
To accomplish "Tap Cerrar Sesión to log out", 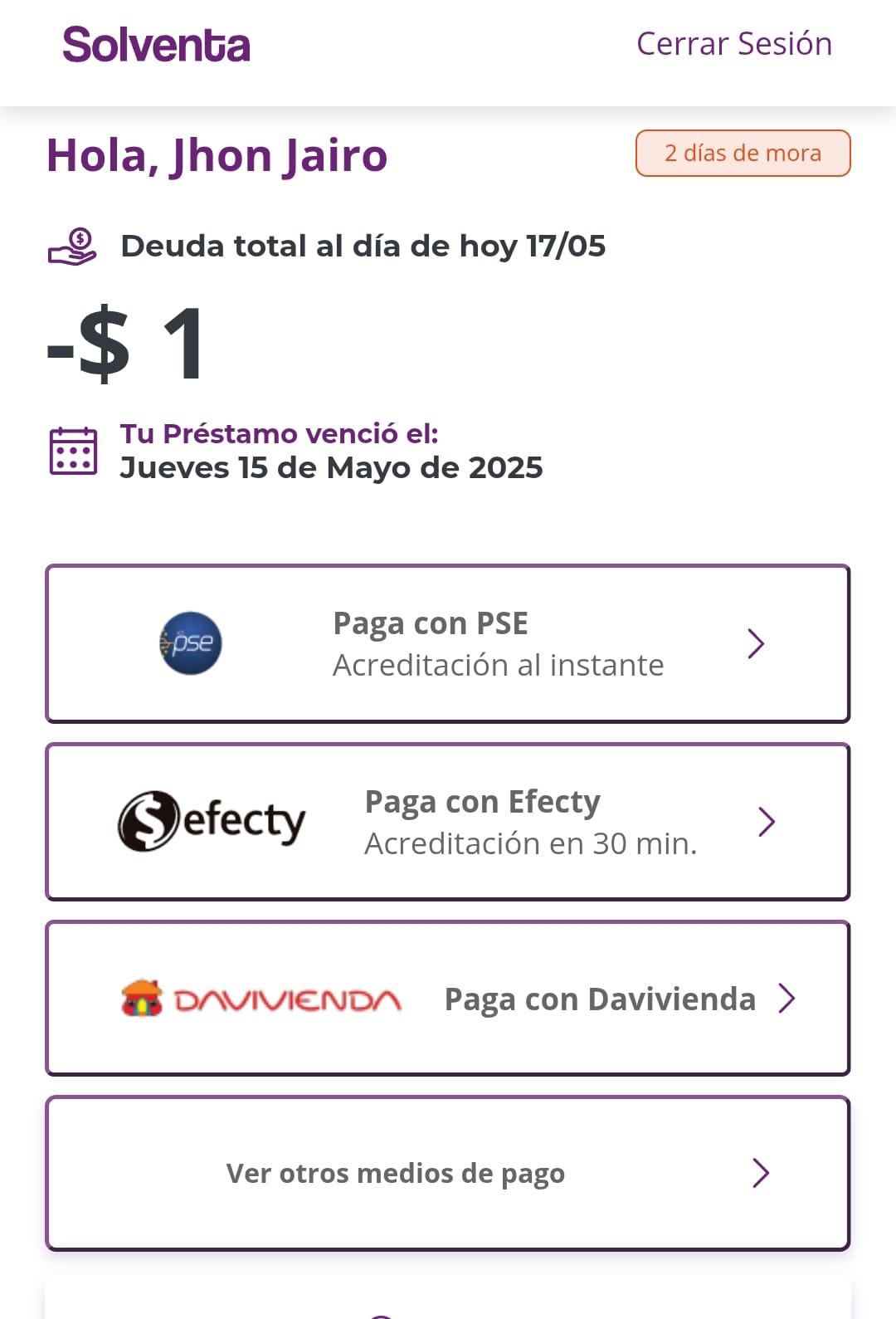I will click(733, 44).
